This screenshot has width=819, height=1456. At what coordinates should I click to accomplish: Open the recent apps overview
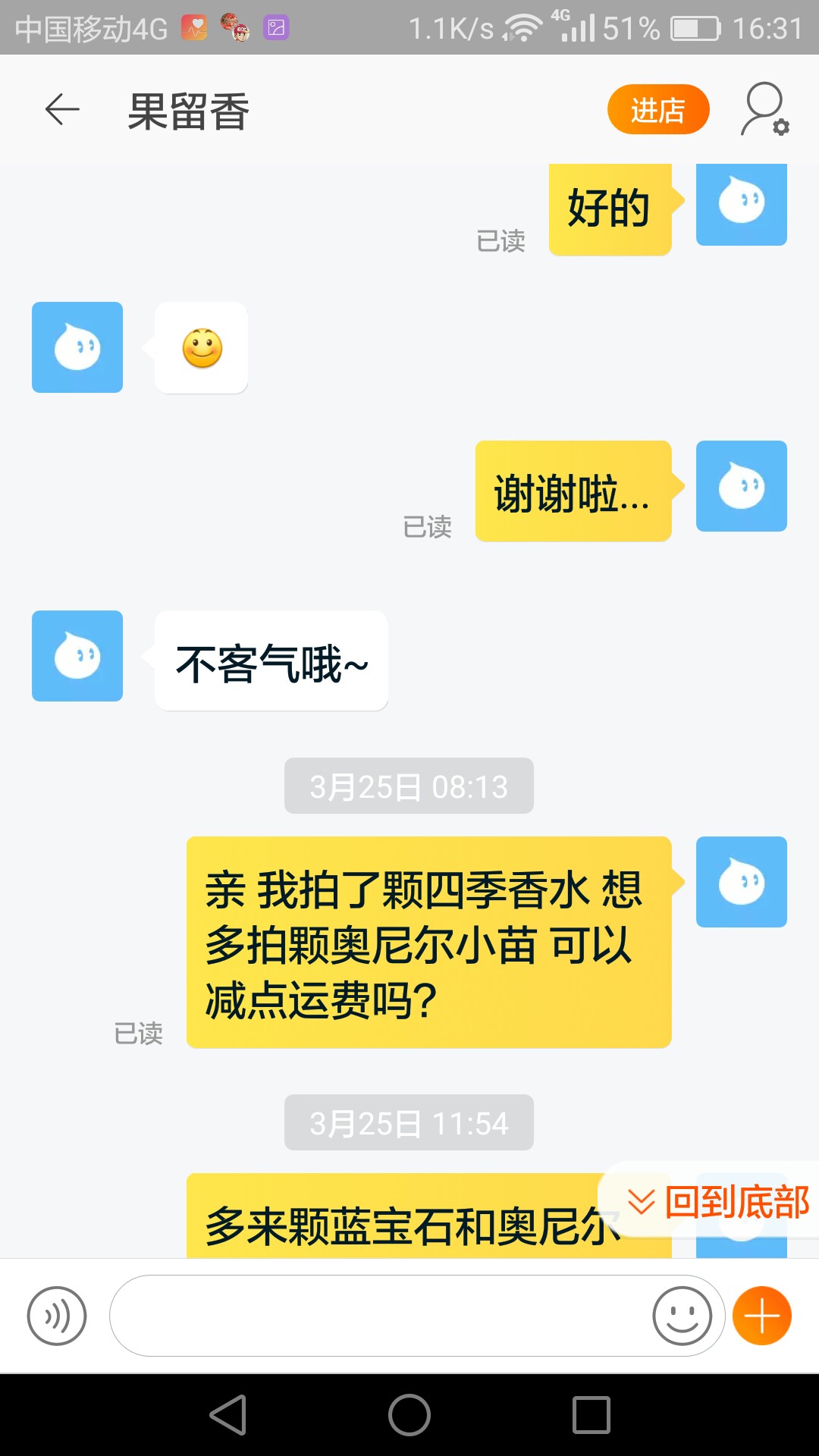click(591, 1415)
